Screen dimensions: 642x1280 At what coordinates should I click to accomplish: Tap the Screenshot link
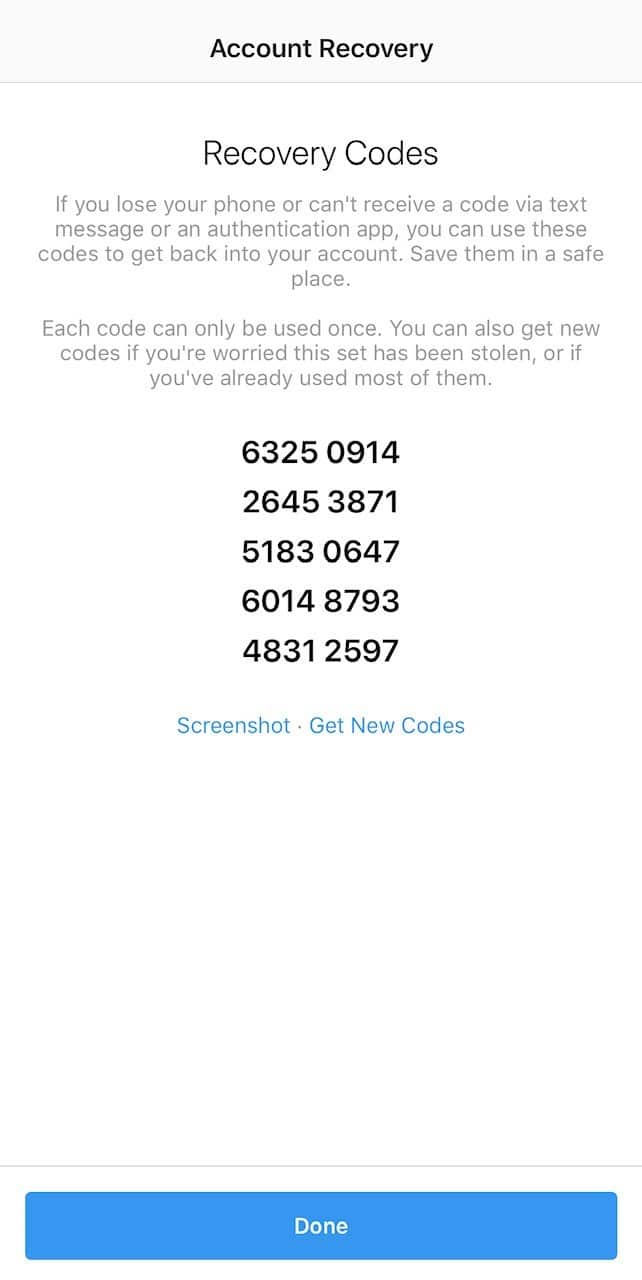[233, 725]
